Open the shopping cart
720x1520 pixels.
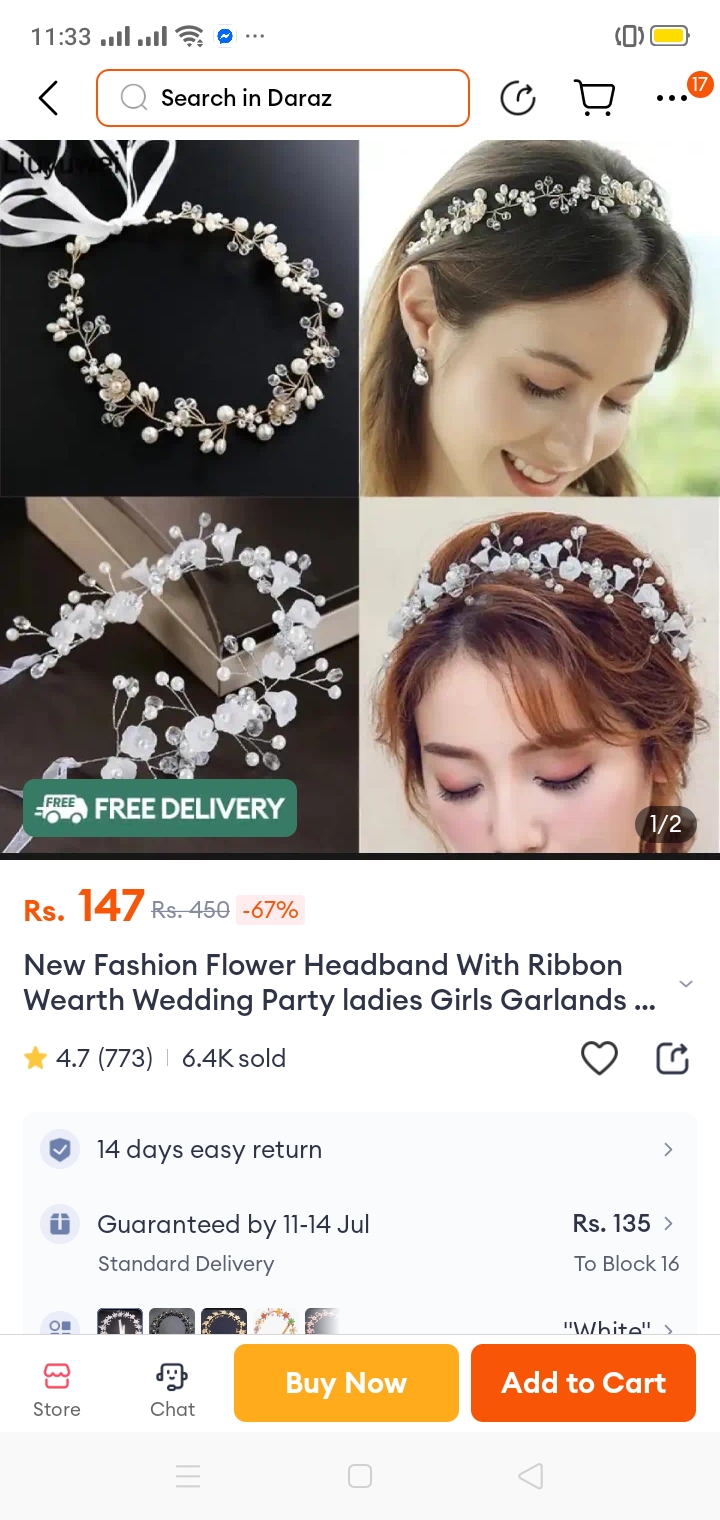(594, 98)
